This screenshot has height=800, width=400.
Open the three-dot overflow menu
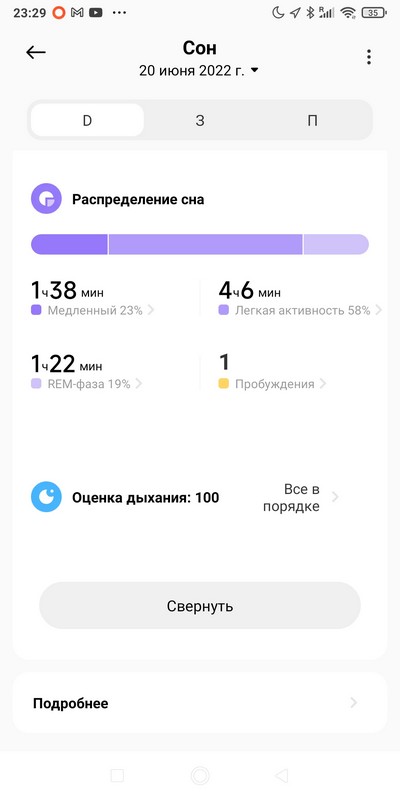tap(368, 57)
